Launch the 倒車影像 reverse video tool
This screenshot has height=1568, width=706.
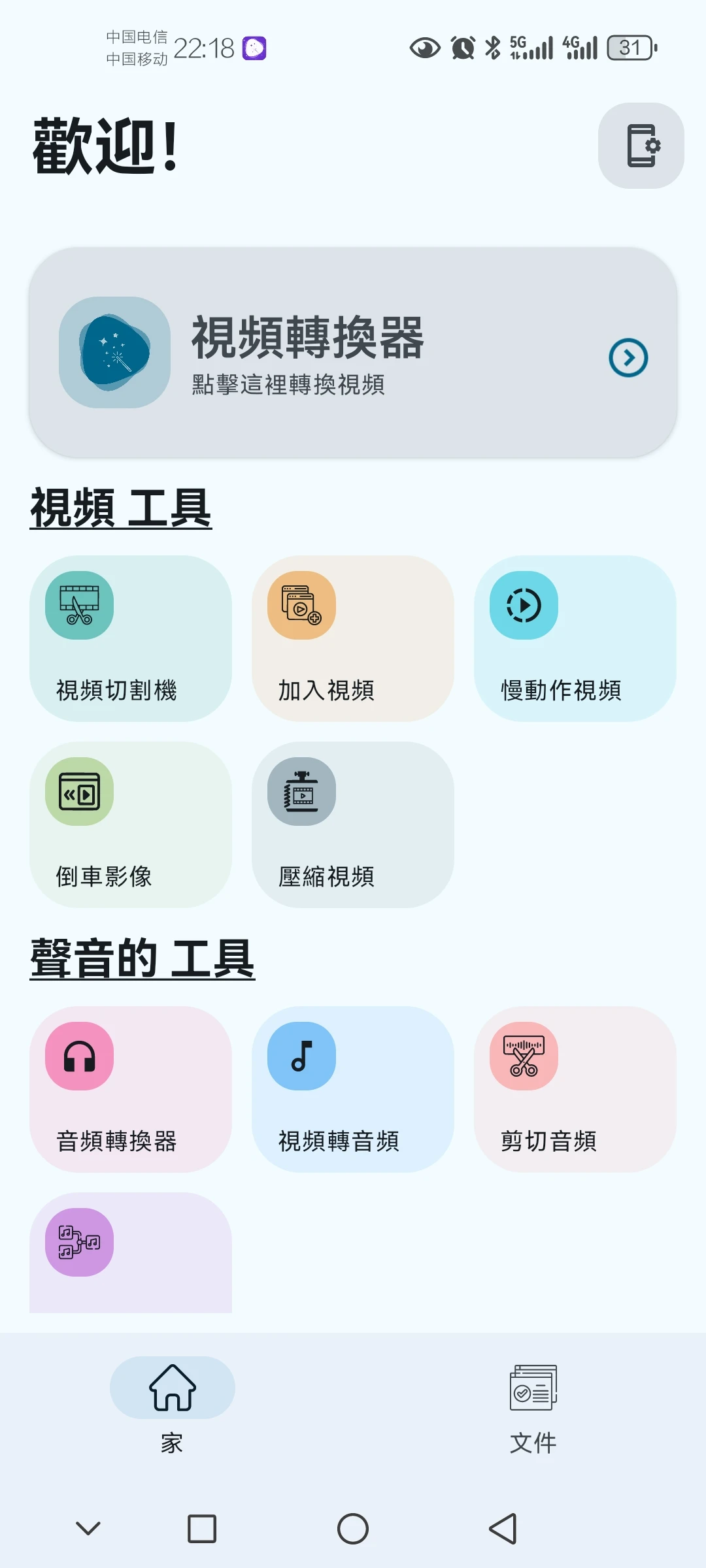(x=131, y=825)
